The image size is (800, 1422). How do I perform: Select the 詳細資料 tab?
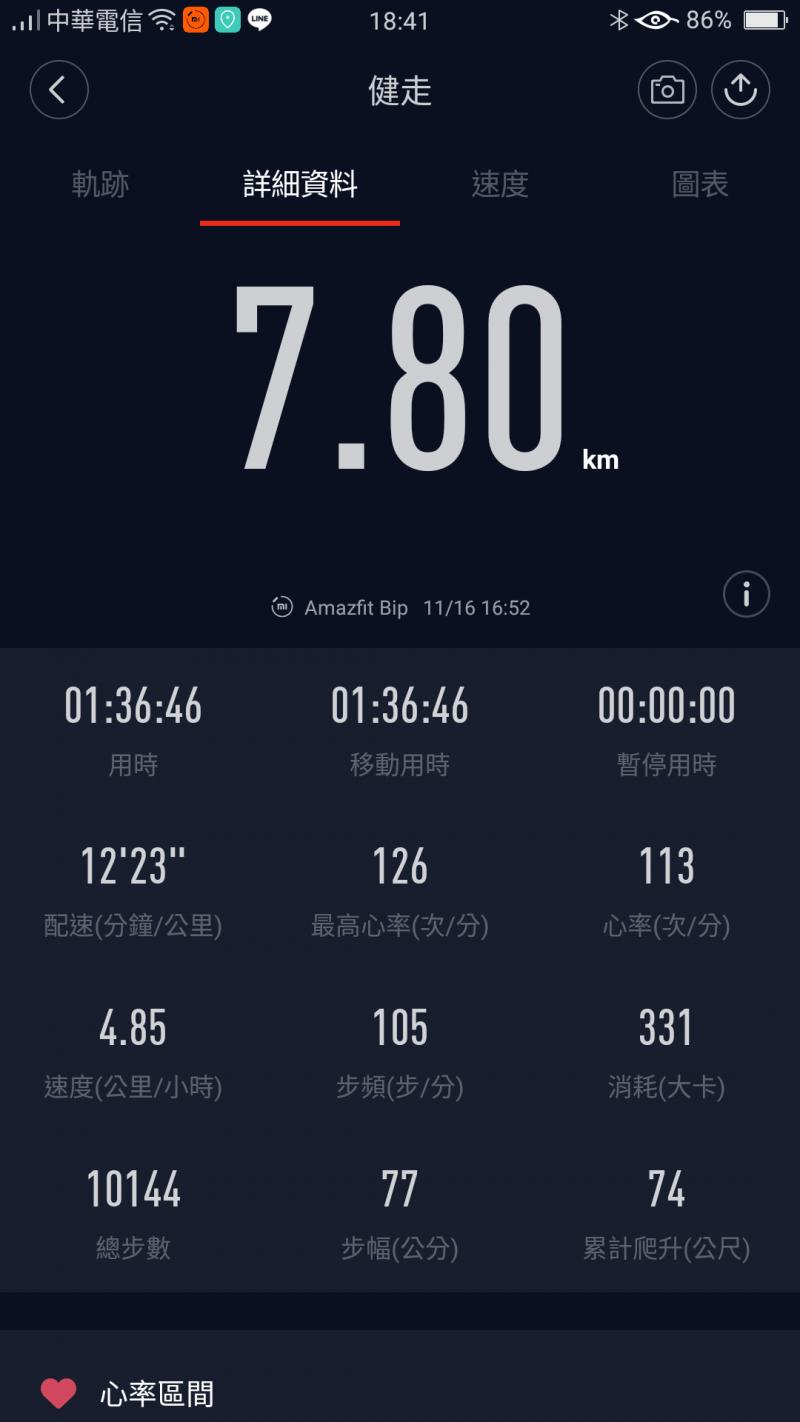300,184
